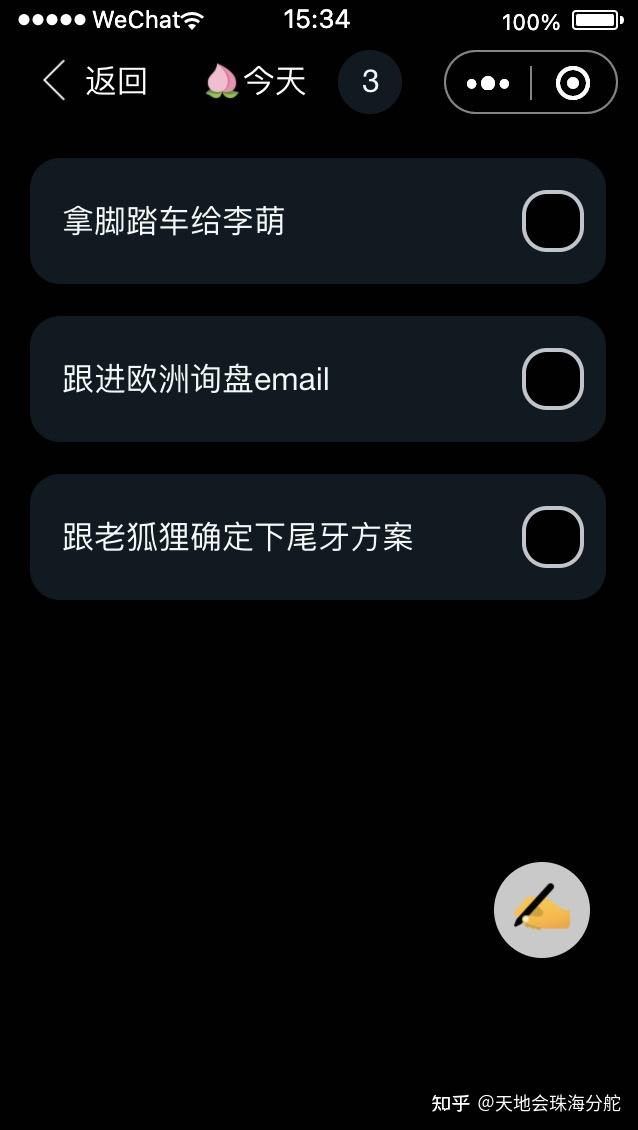
Task: Check off 拿脚踏车给李萌
Action: pyautogui.click(x=552, y=221)
